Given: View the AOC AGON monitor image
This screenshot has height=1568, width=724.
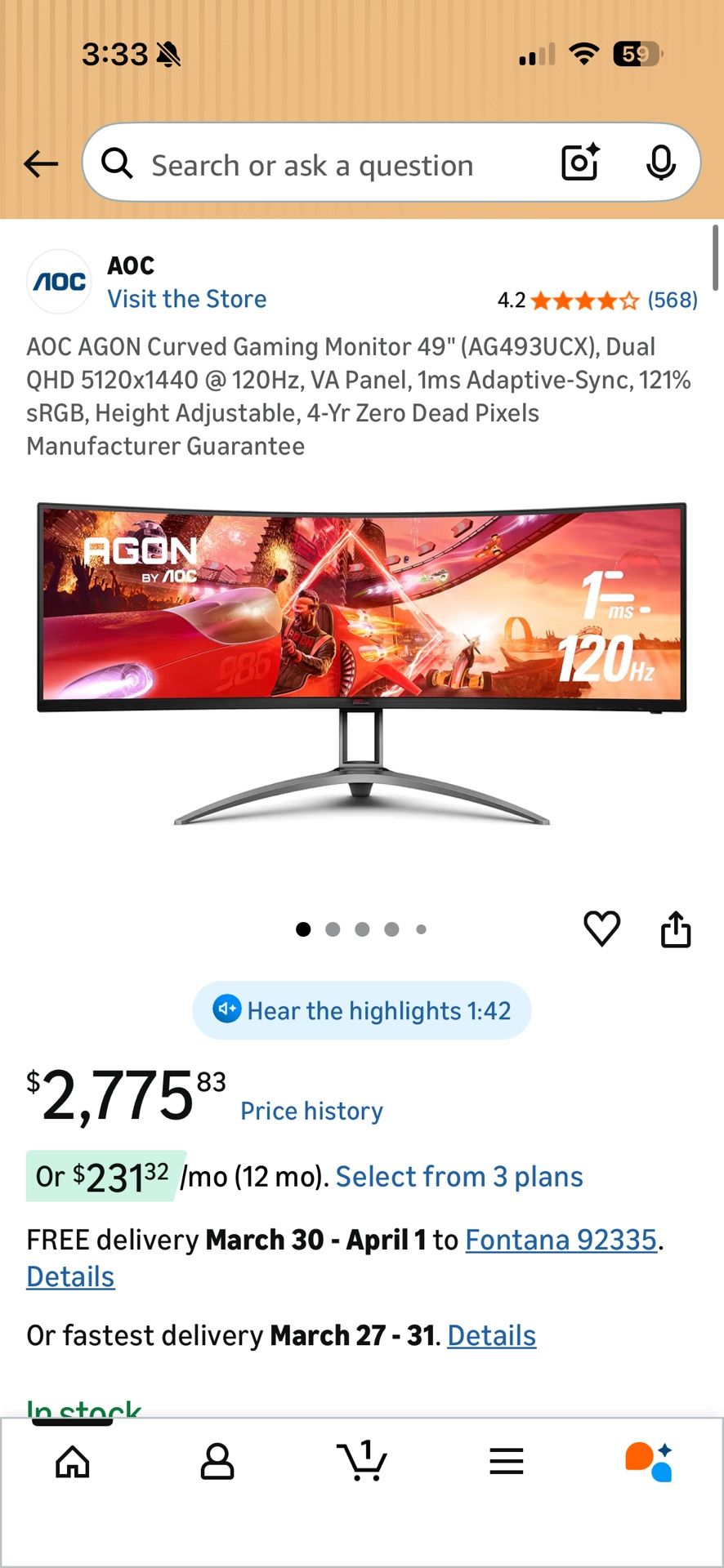Looking at the screenshot, I should (x=361, y=661).
